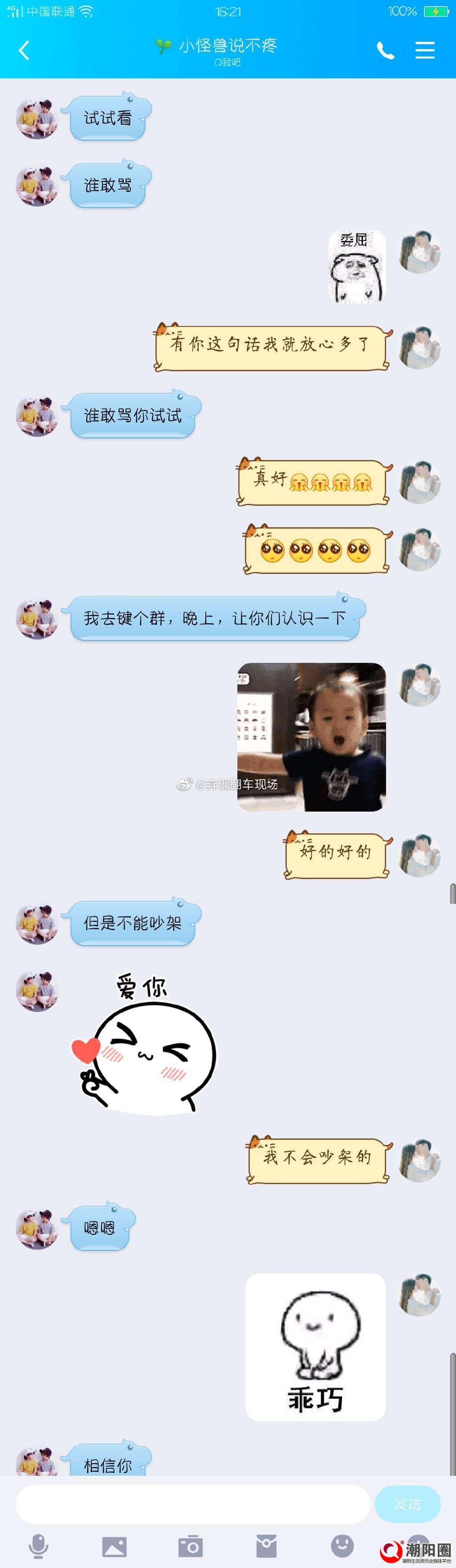
Task: Tap the 发送 send button
Action: pos(407,1504)
